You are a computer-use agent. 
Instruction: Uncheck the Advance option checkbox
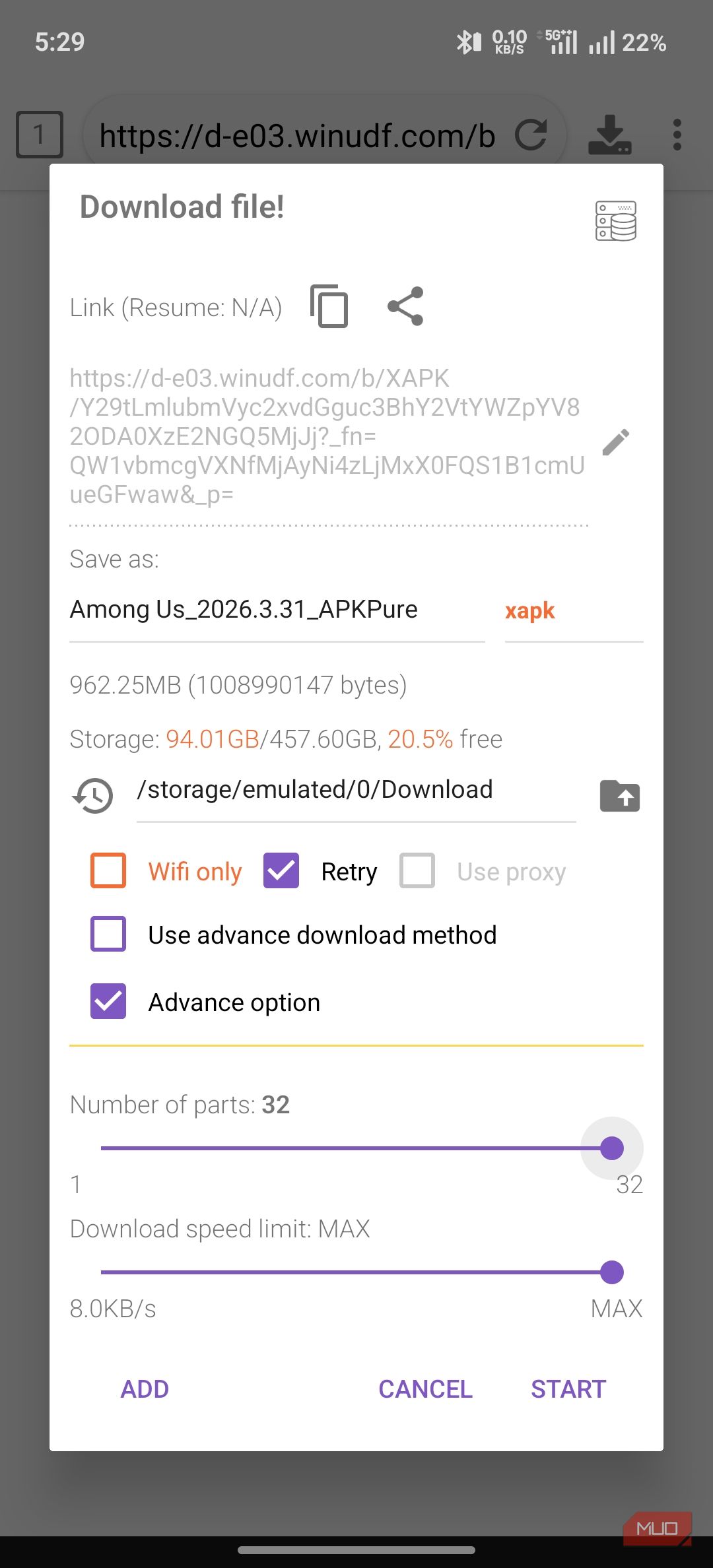click(108, 1002)
